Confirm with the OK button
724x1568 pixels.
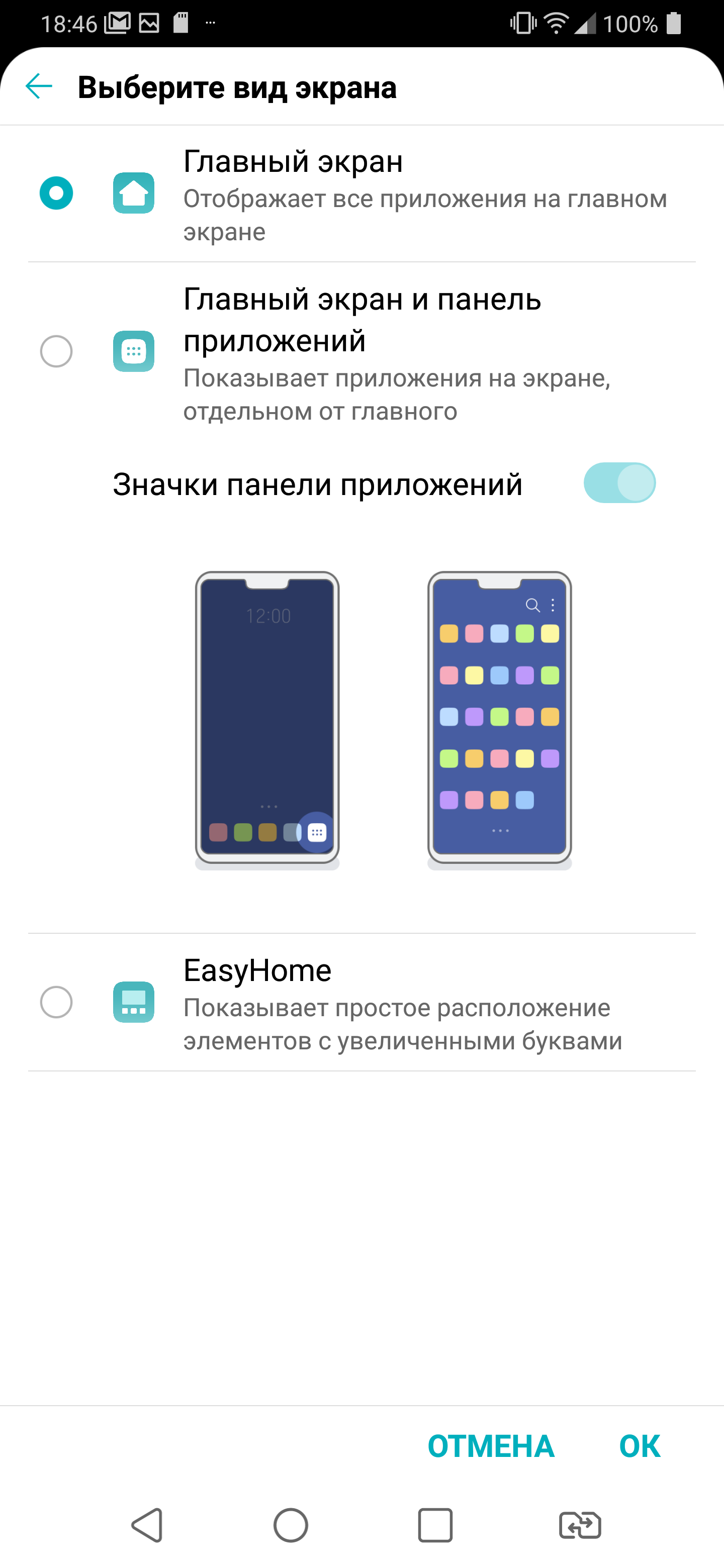coord(640,1446)
